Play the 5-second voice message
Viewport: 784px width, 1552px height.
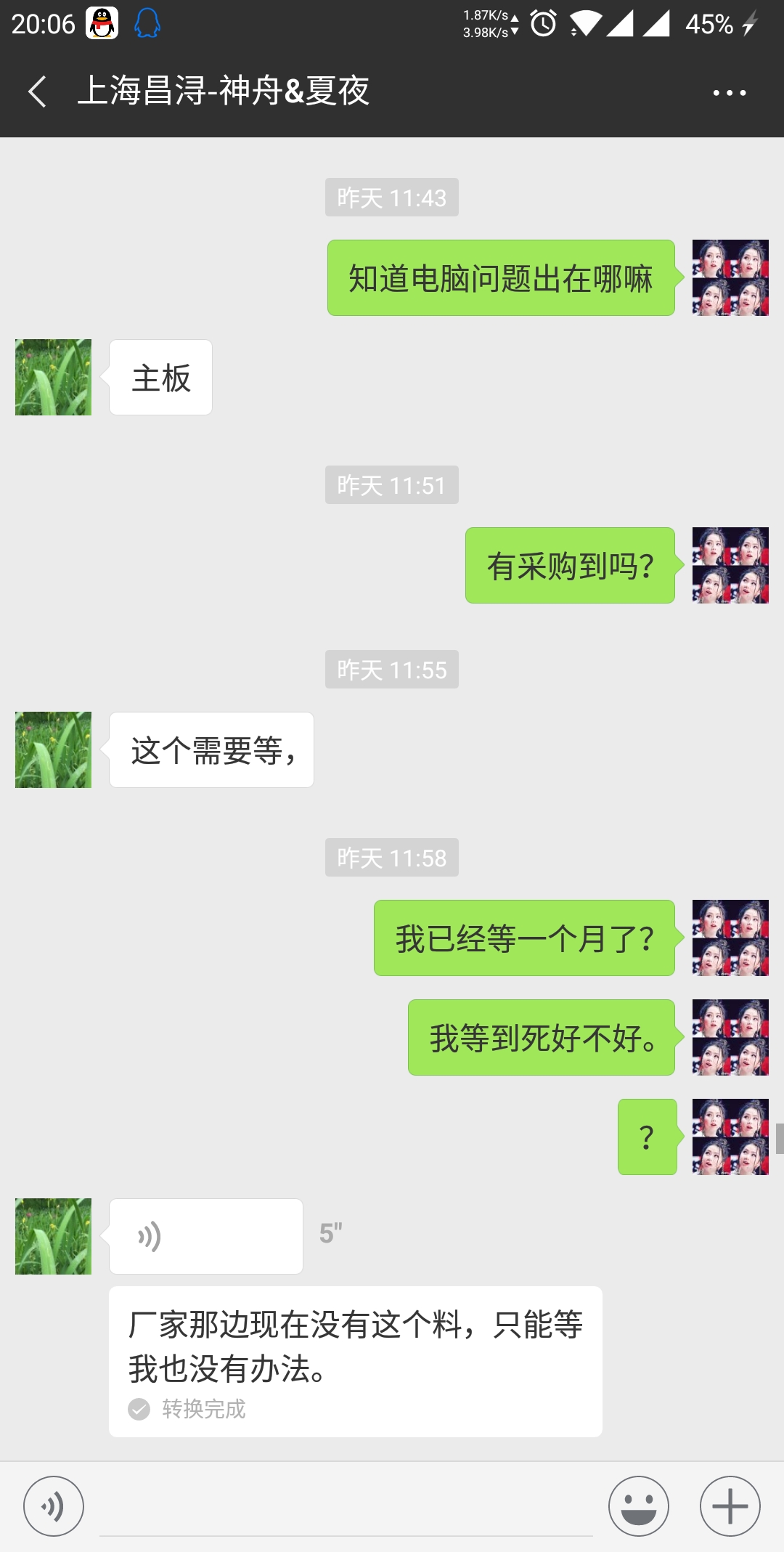[206, 1236]
